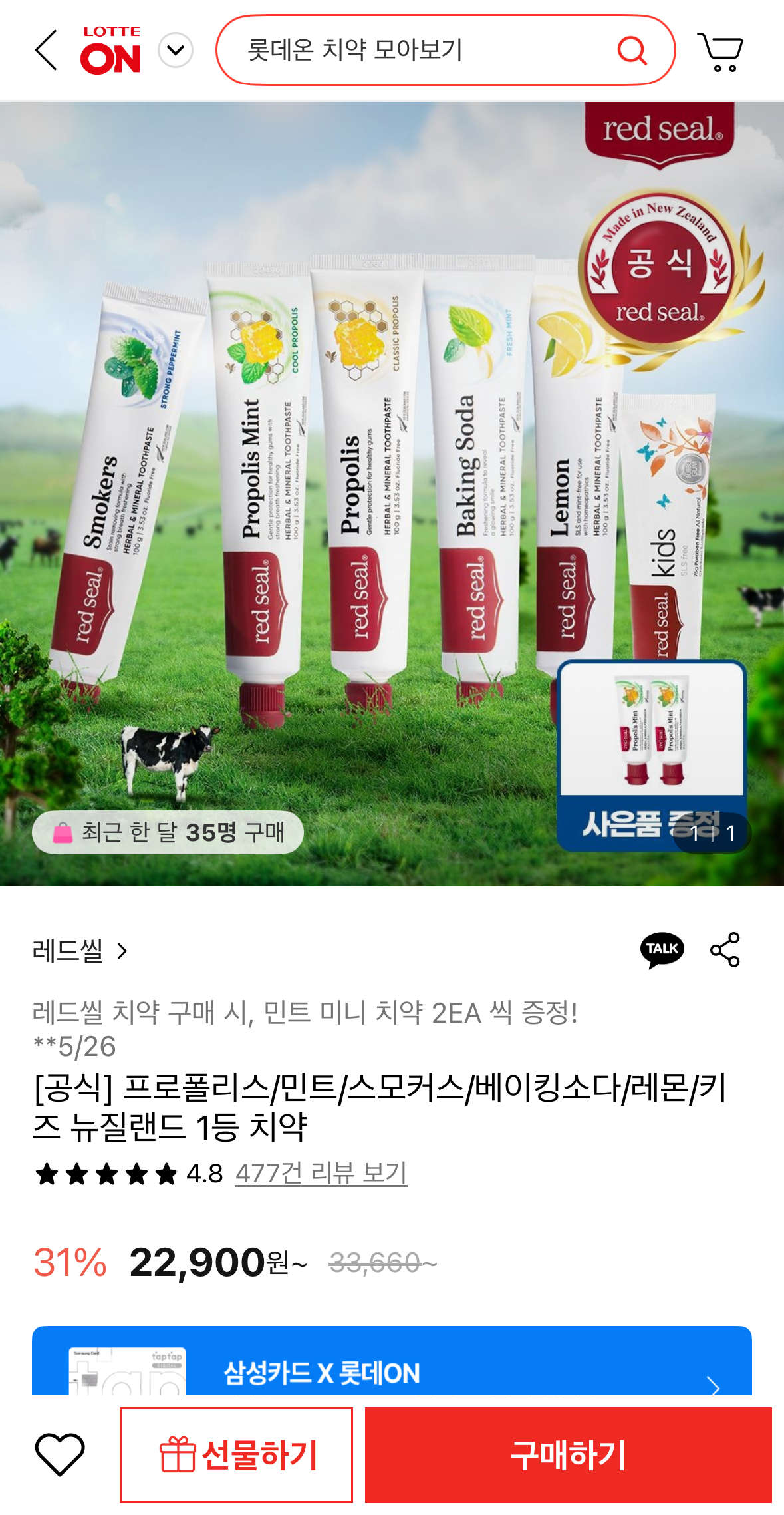The image size is (784, 1515).
Task: Open KakaoTalk inquiry via TALK icon
Action: point(662,949)
